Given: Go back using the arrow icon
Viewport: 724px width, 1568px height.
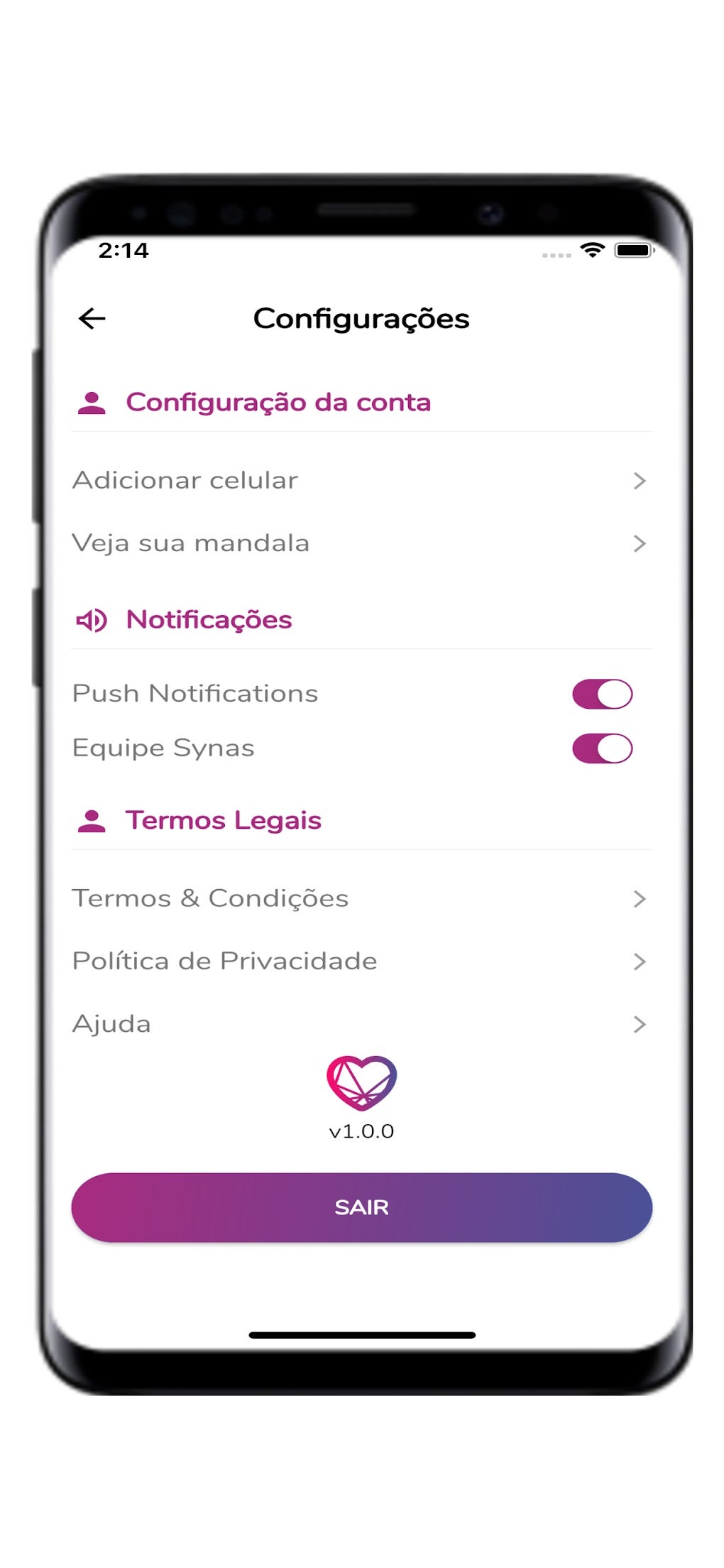Looking at the screenshot, I should coord(92,319).
